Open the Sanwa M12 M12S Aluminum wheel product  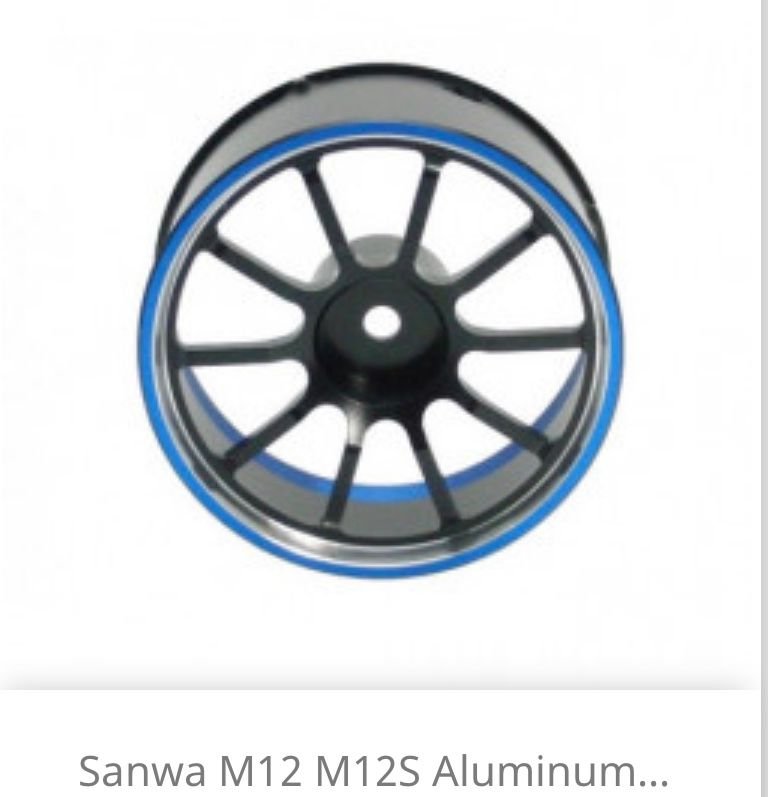(373, 769)
